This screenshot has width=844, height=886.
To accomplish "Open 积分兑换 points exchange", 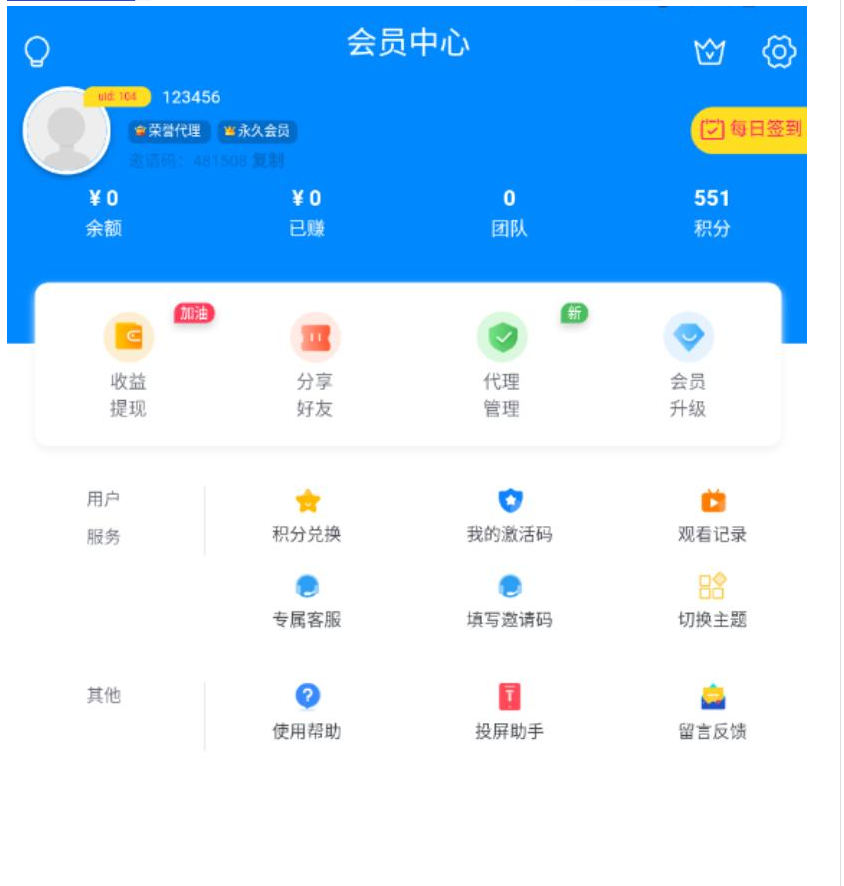I will point(307,516).
